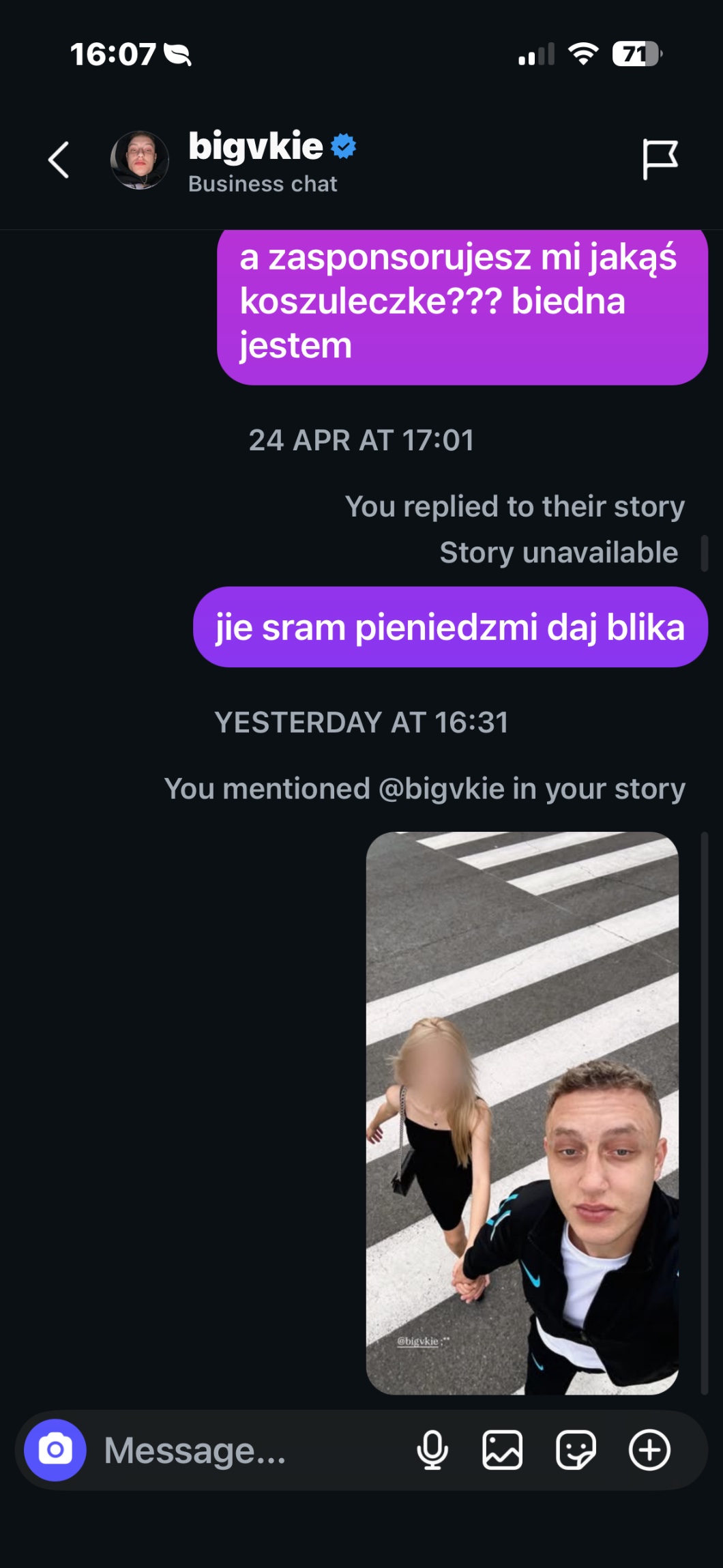Open the camera from message bar
723x1568 pixels.
[55, 1449]
